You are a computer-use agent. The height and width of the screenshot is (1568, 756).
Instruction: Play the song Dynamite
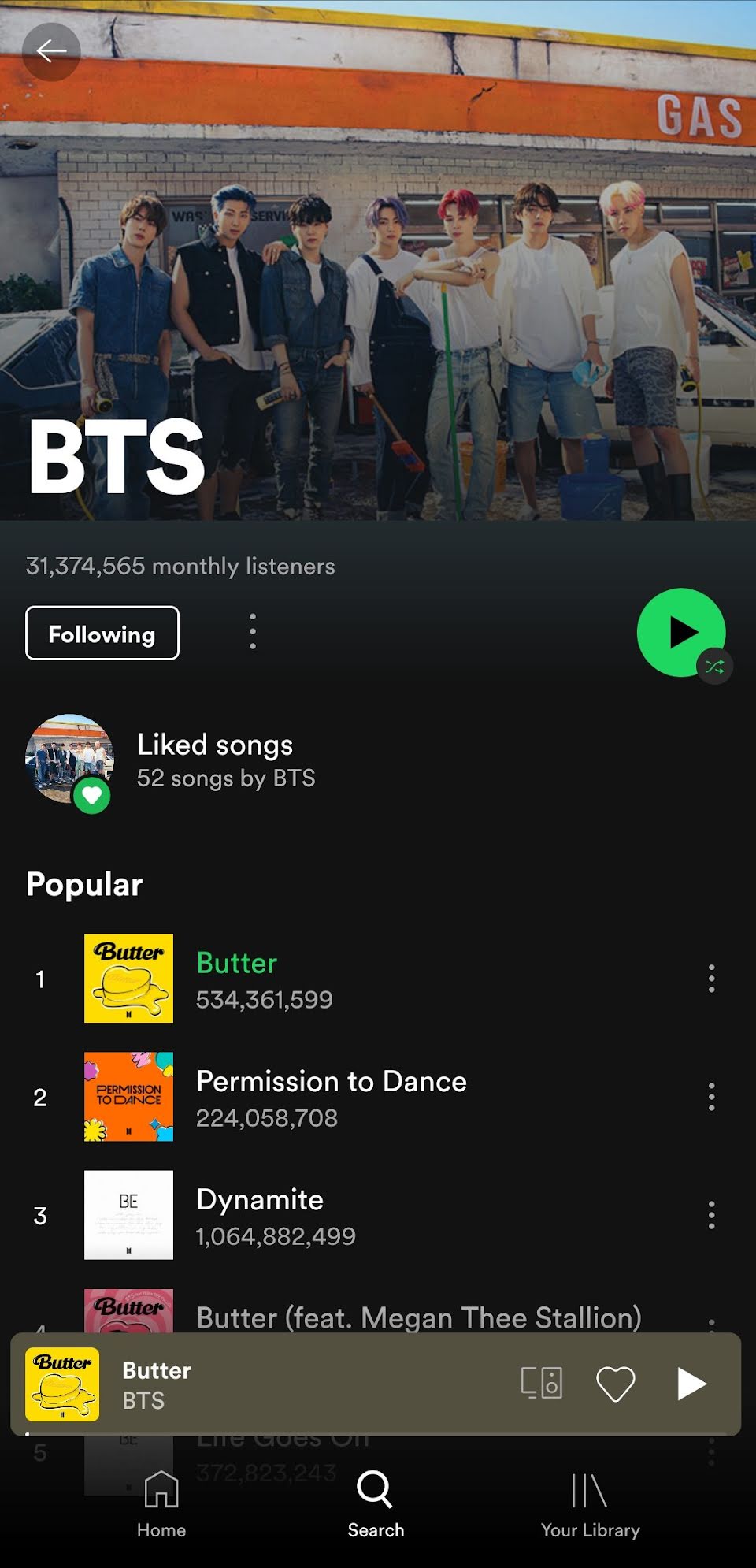pos(260,1200)
